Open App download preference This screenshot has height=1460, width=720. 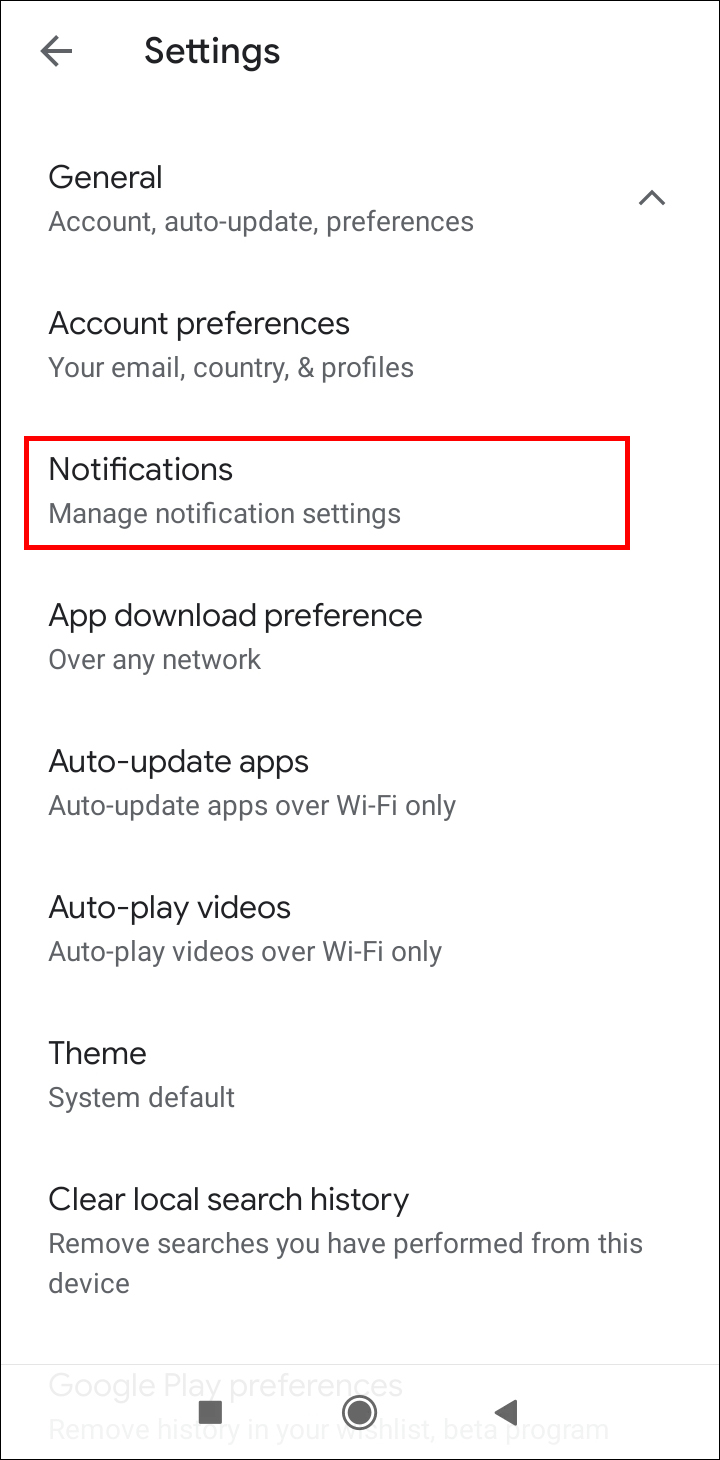235,636
